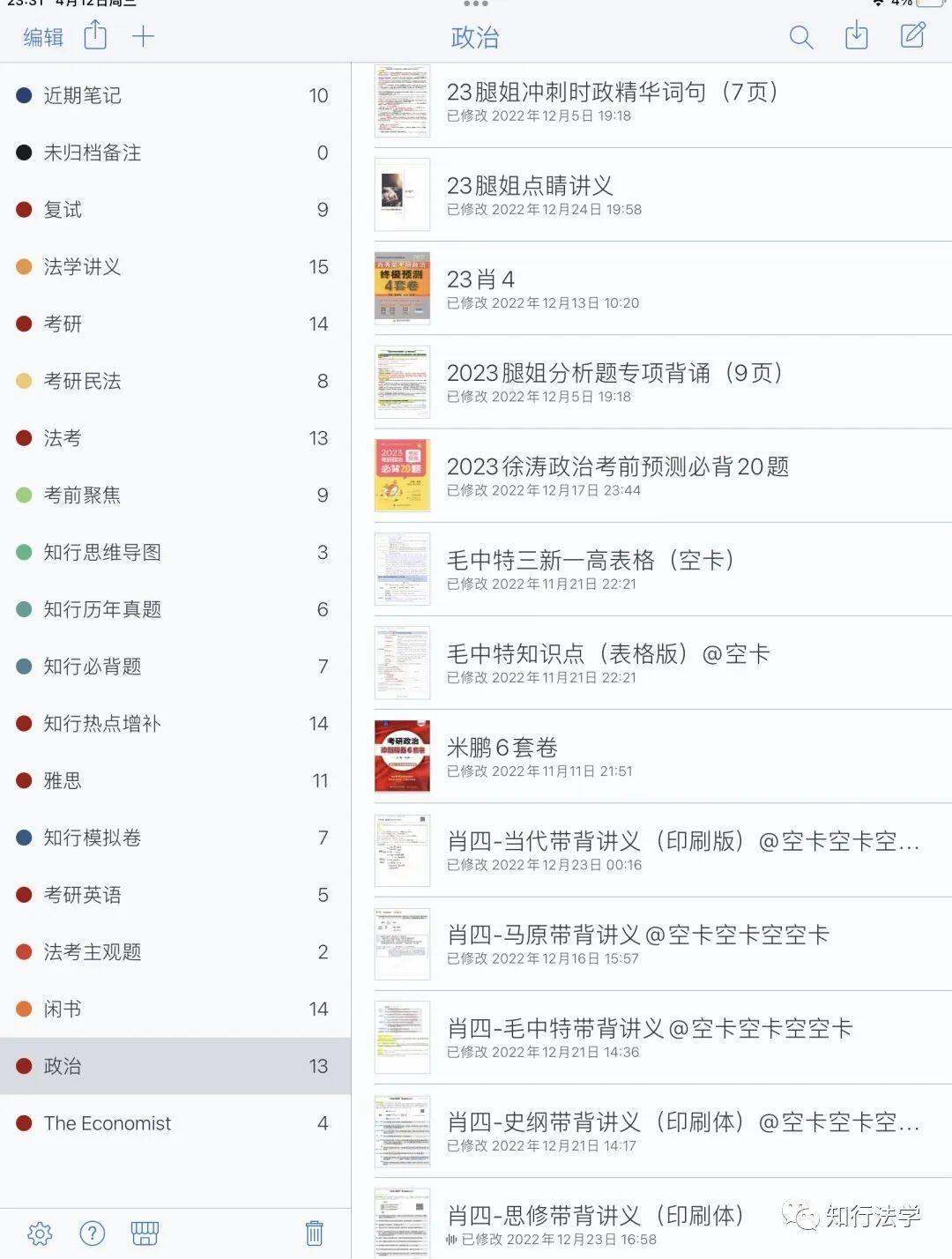This screenshot has height=1259, width=952.
Task: Open 2023徐涛政治考前预测必背20题
Action: pyautogui.click(x=663, y=475)
